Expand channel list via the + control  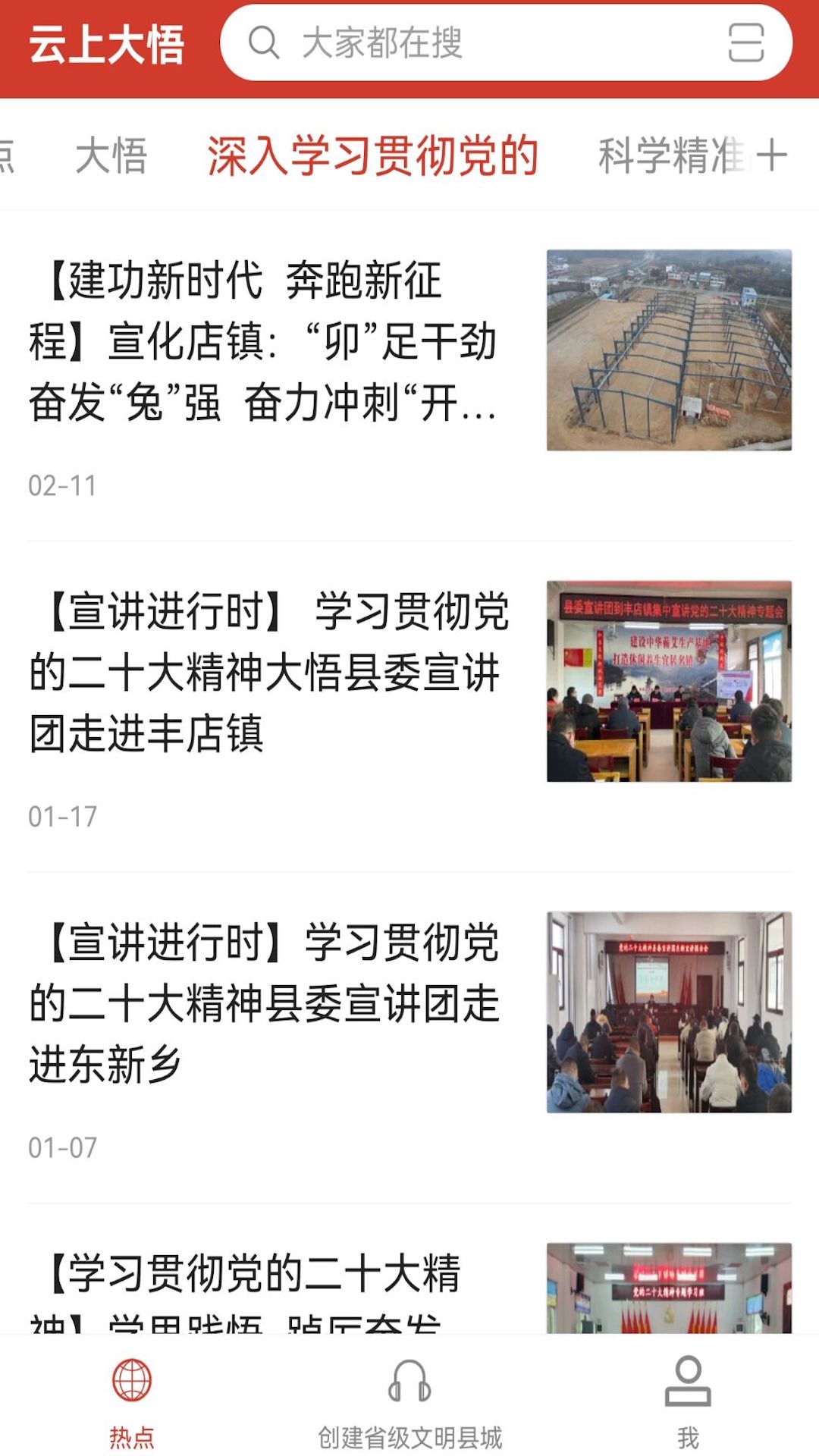[x=773, y=155]
